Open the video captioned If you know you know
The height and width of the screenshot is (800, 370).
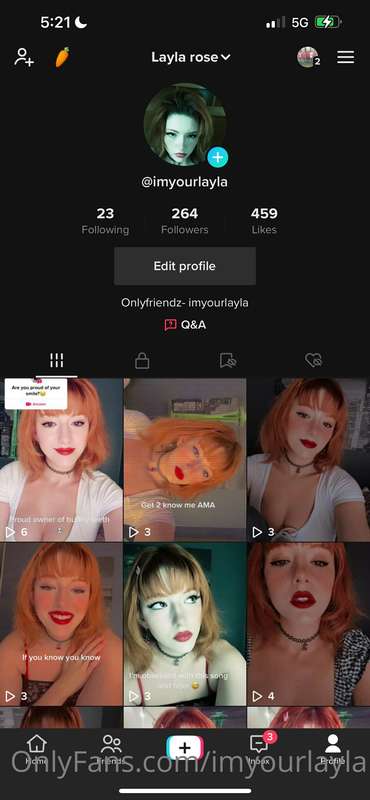tap(61, 624)
